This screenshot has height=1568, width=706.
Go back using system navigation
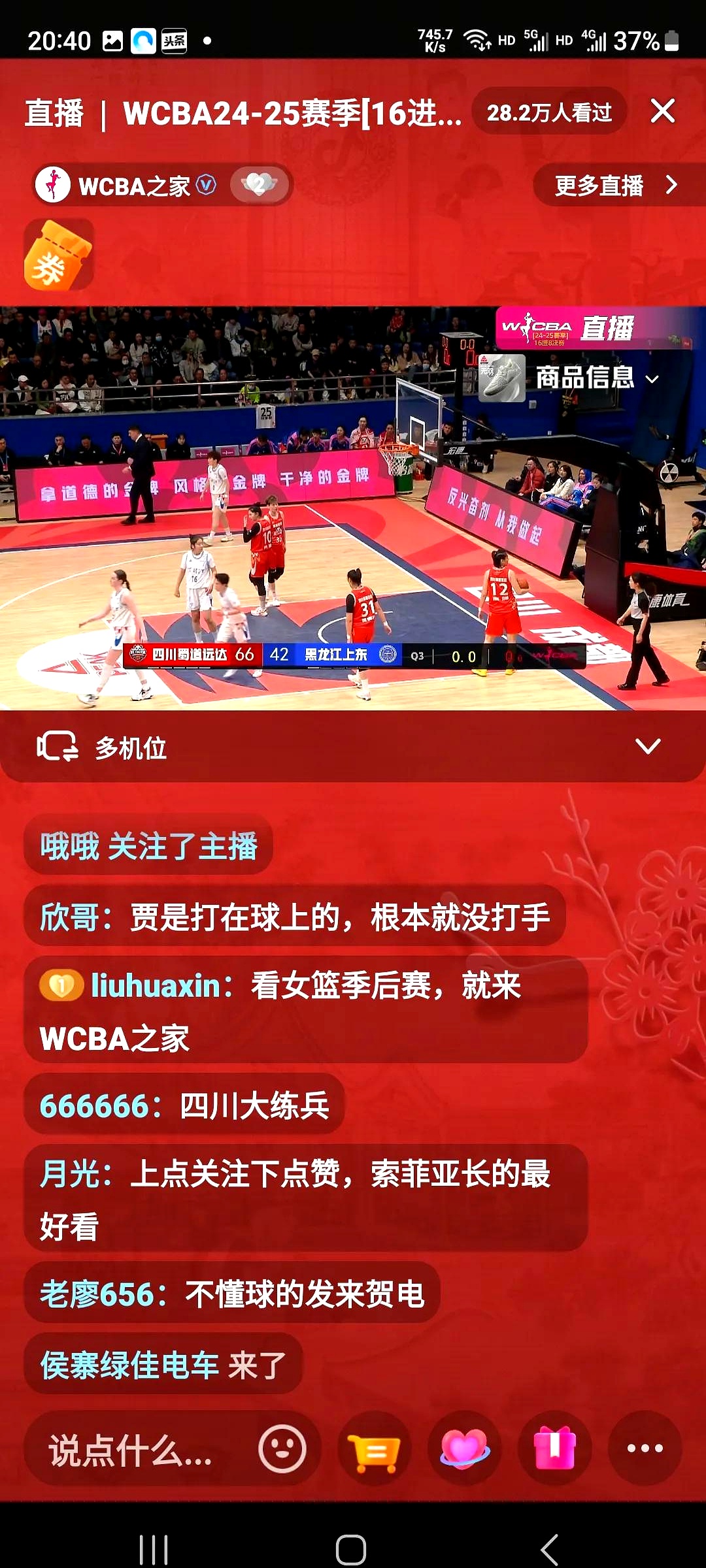pos(550,1549)
